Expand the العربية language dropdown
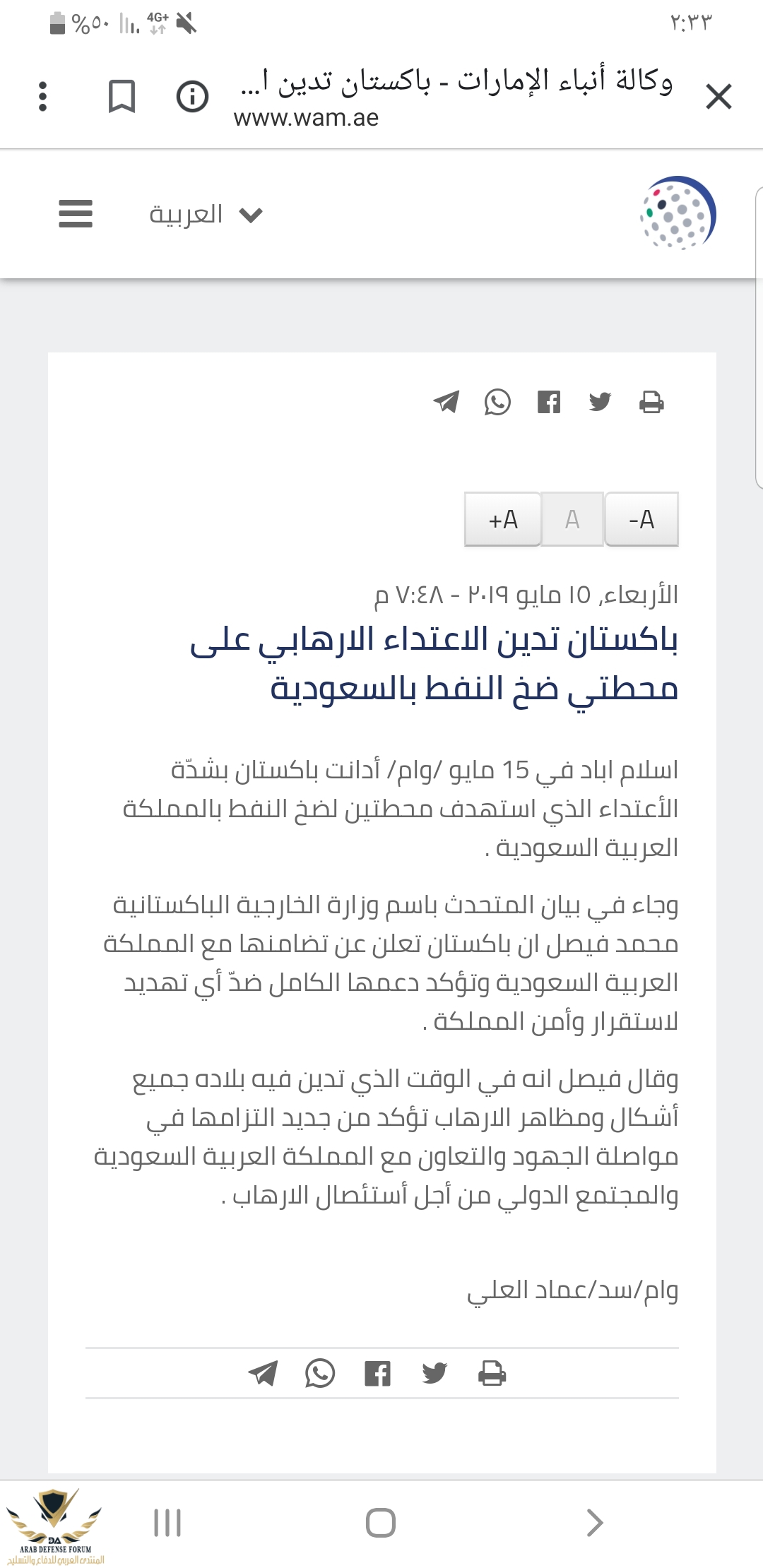The image size is (763, 1568). tap(206, 214)
